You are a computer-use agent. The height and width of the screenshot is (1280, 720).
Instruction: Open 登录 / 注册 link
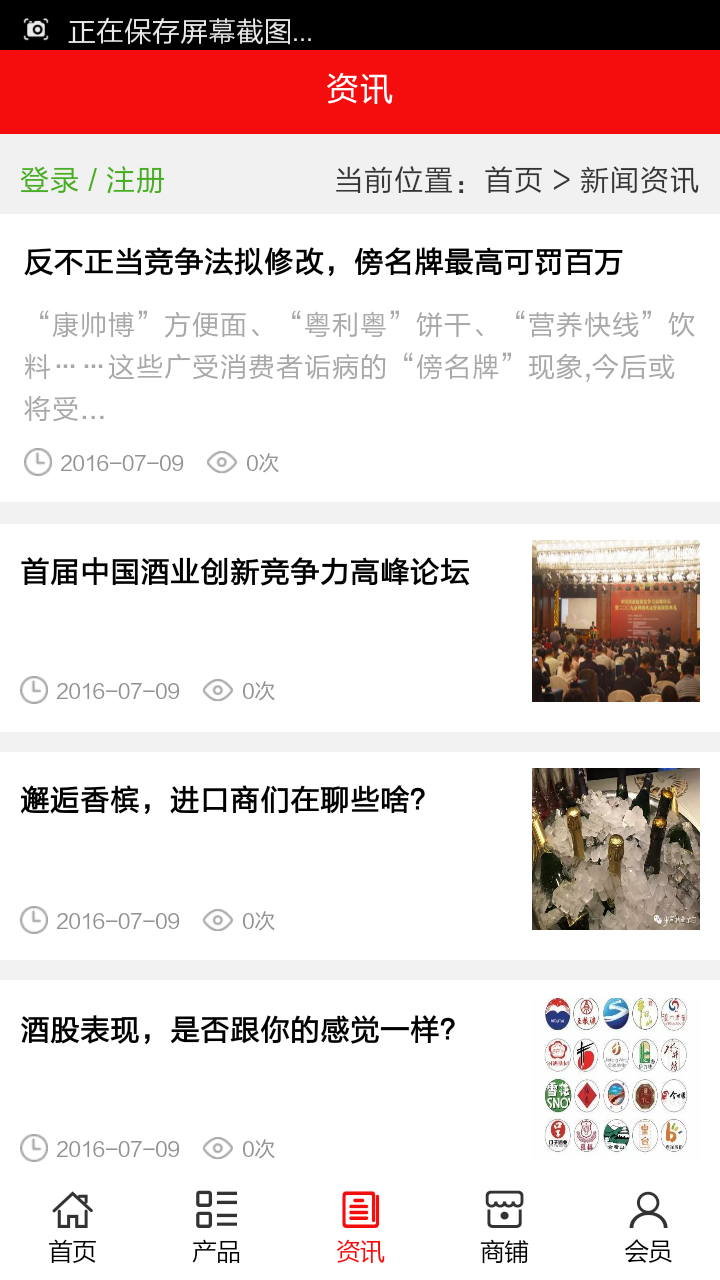[92, 181]
